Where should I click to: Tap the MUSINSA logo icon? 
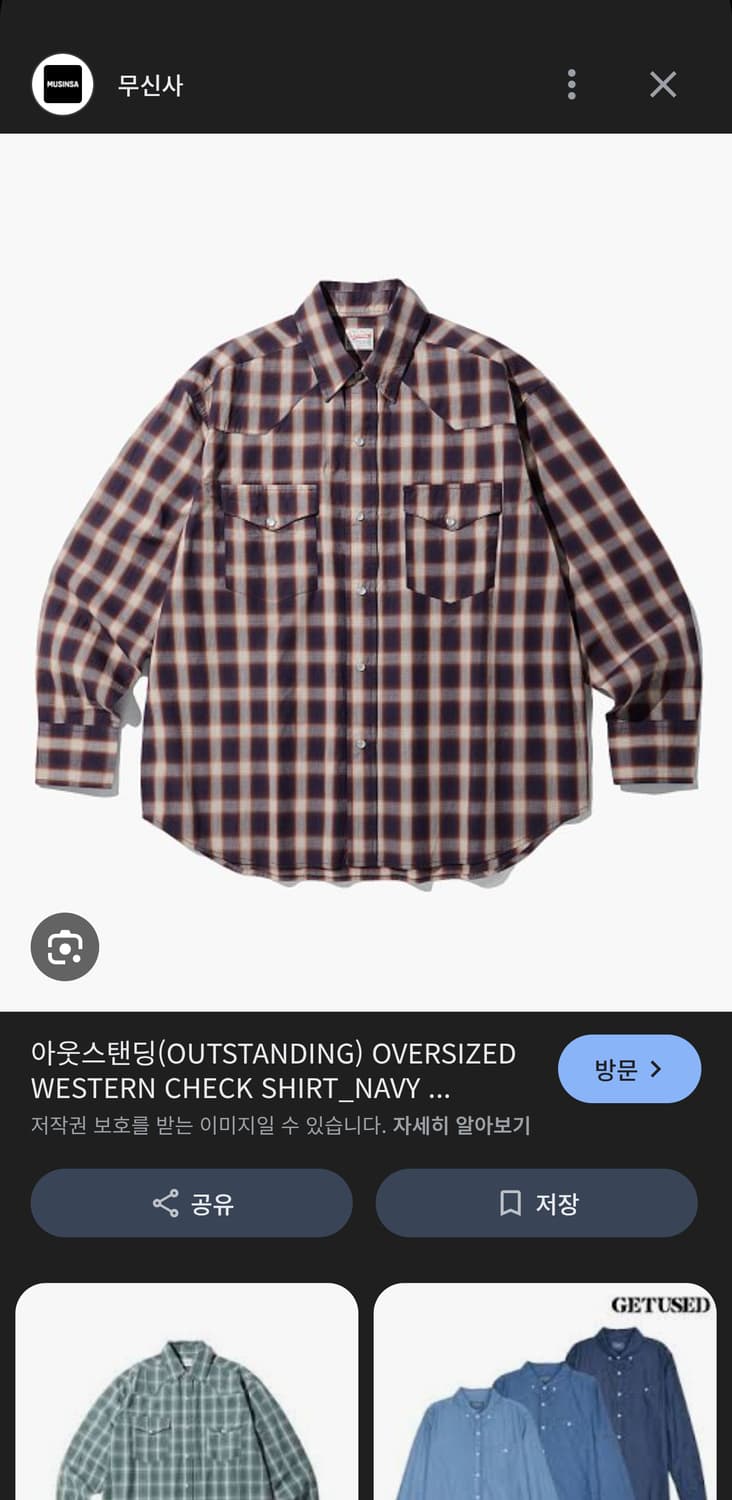point(62,85)
